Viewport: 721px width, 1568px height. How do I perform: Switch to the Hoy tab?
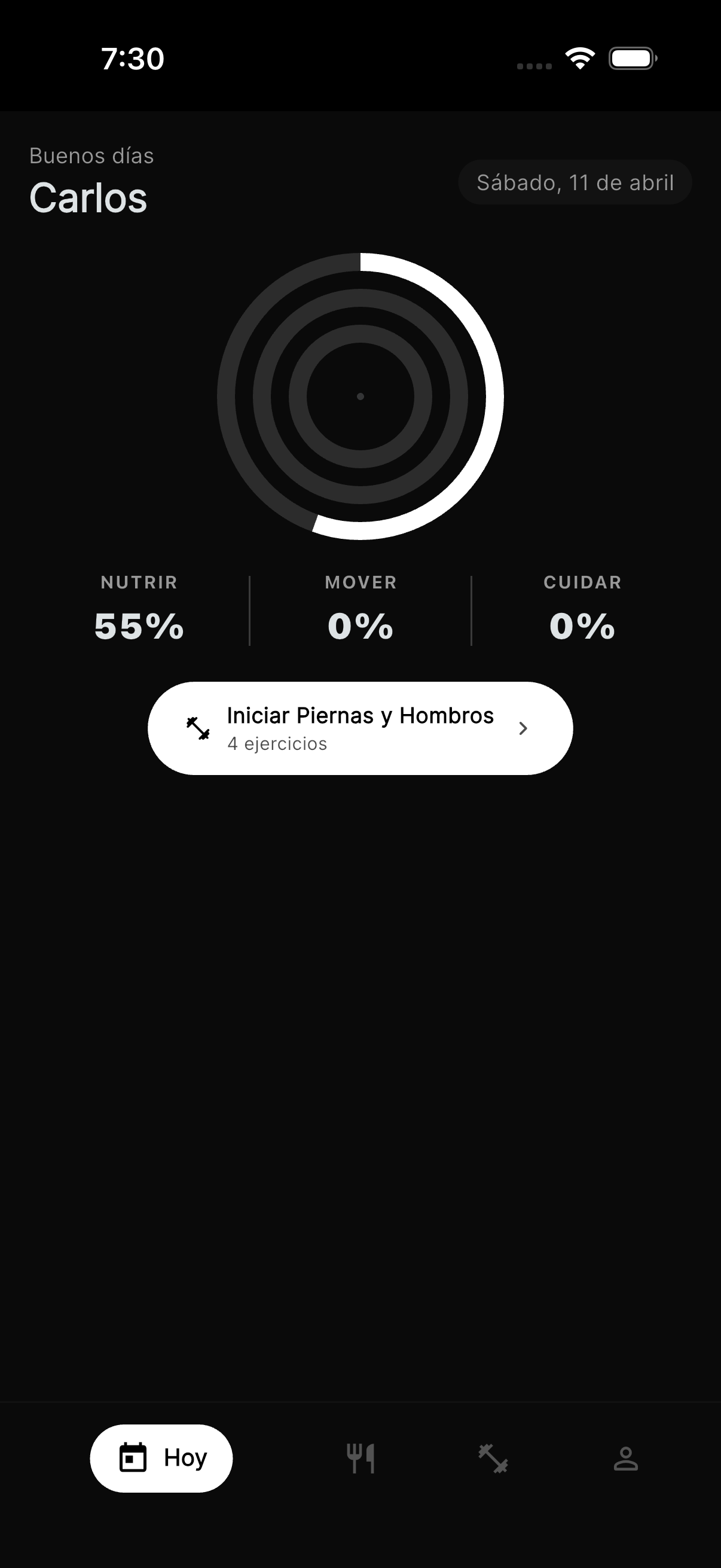click(161, 1458)
